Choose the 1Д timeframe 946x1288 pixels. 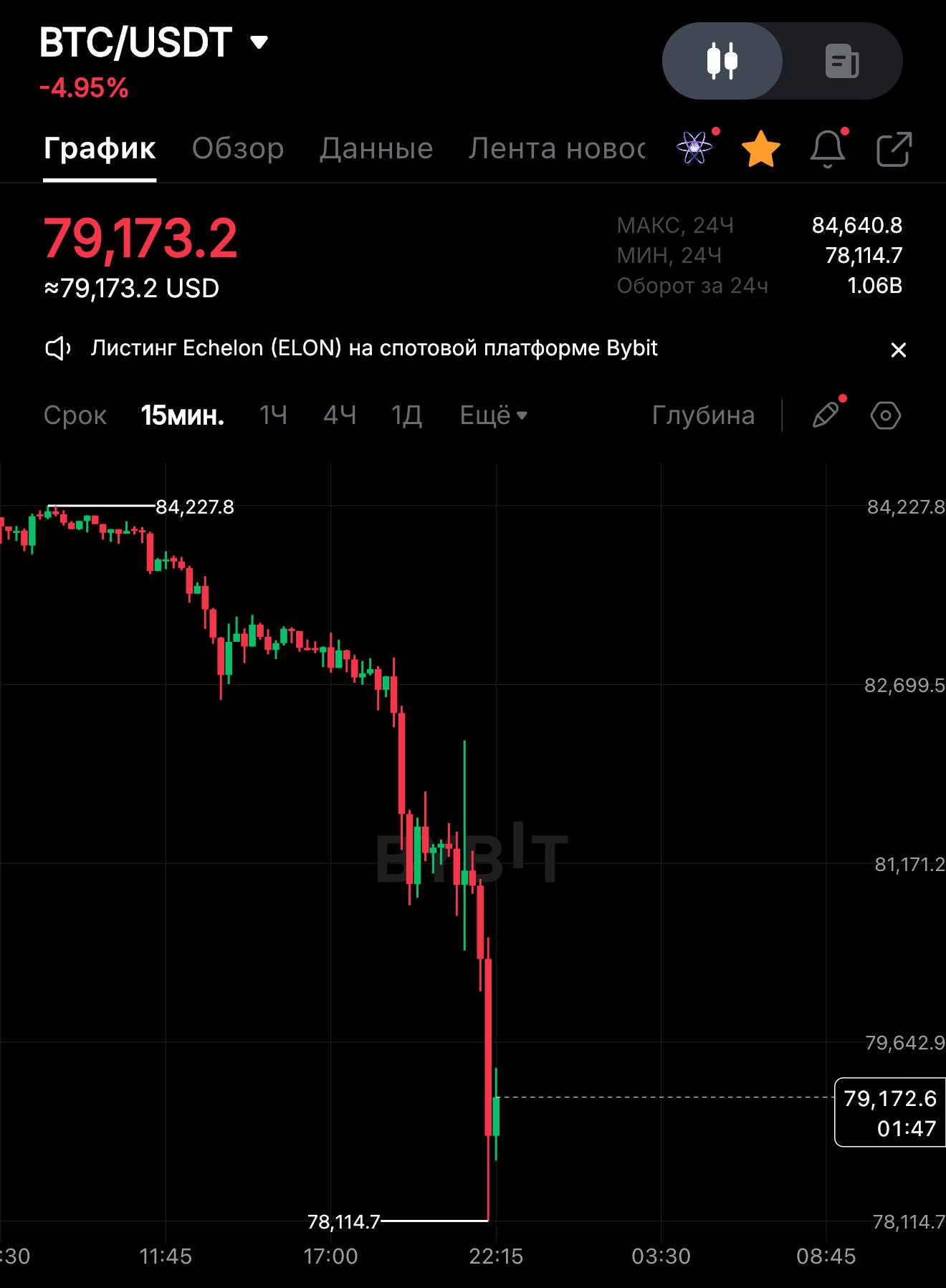406,415
